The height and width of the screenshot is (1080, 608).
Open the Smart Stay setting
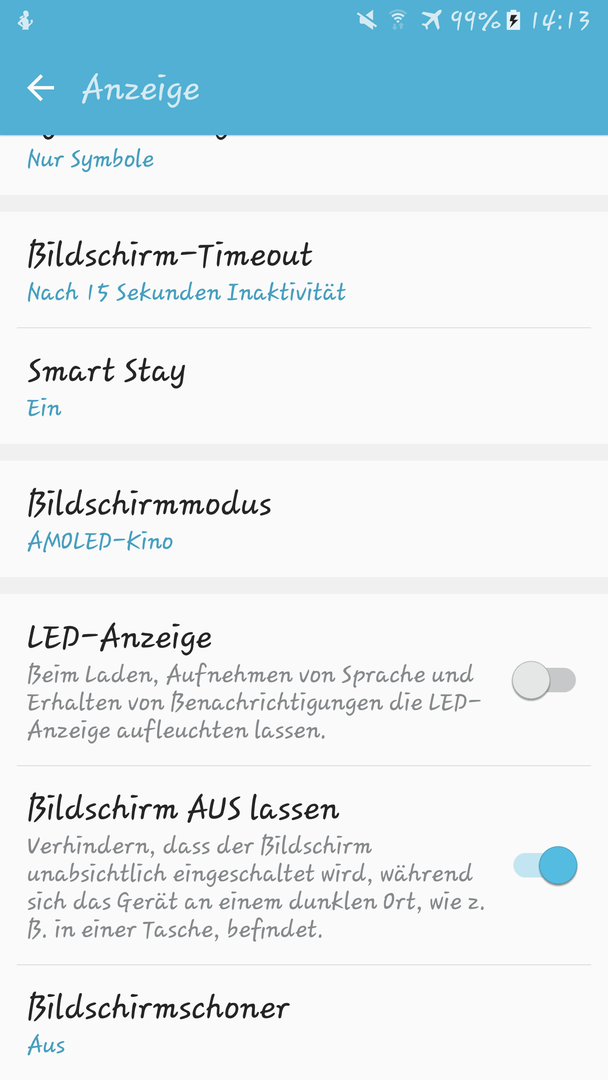(x=304, y=386)
